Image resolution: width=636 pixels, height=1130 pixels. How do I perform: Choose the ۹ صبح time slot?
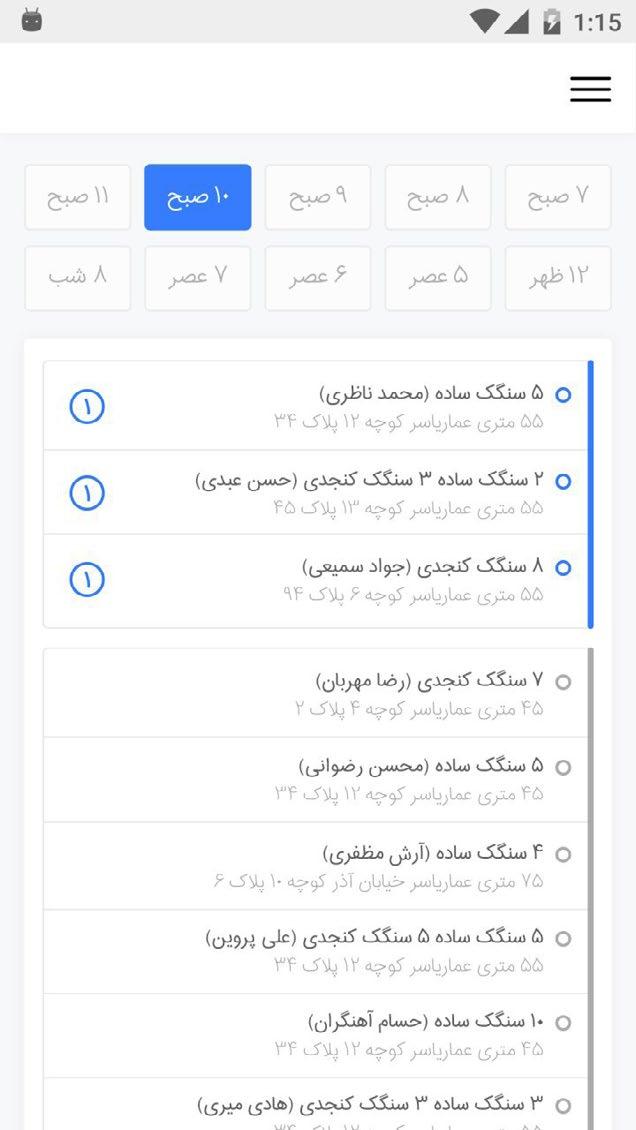[318, 197]
